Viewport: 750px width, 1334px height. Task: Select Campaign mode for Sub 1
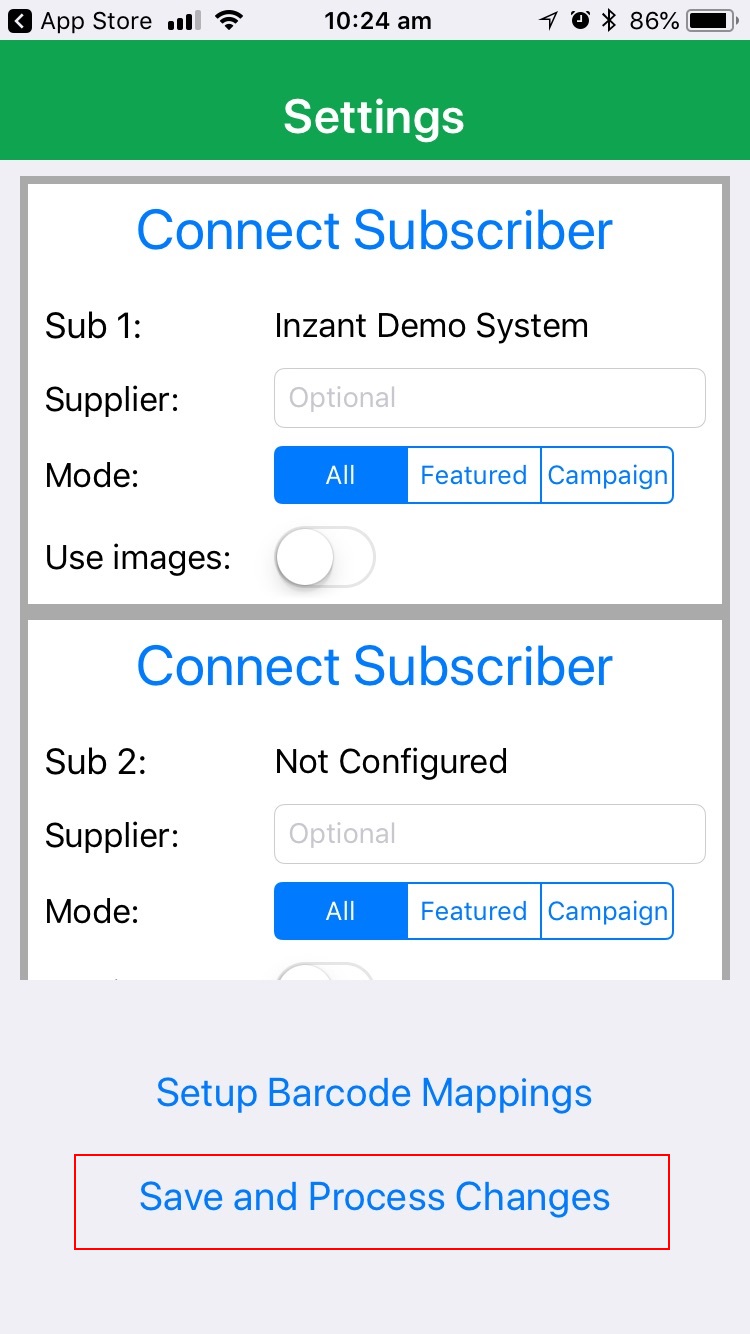607,475
